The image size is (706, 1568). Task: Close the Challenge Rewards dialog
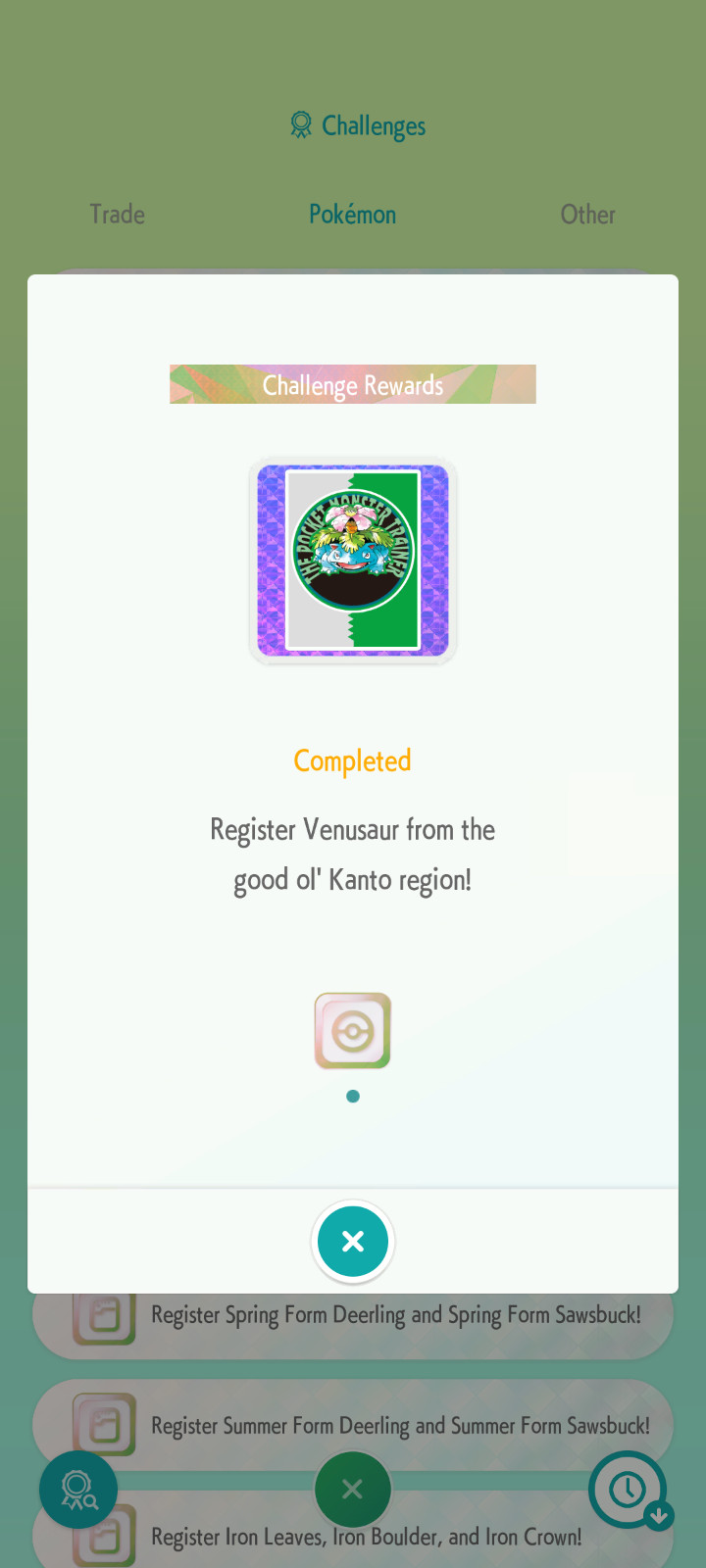point(353,1242)
